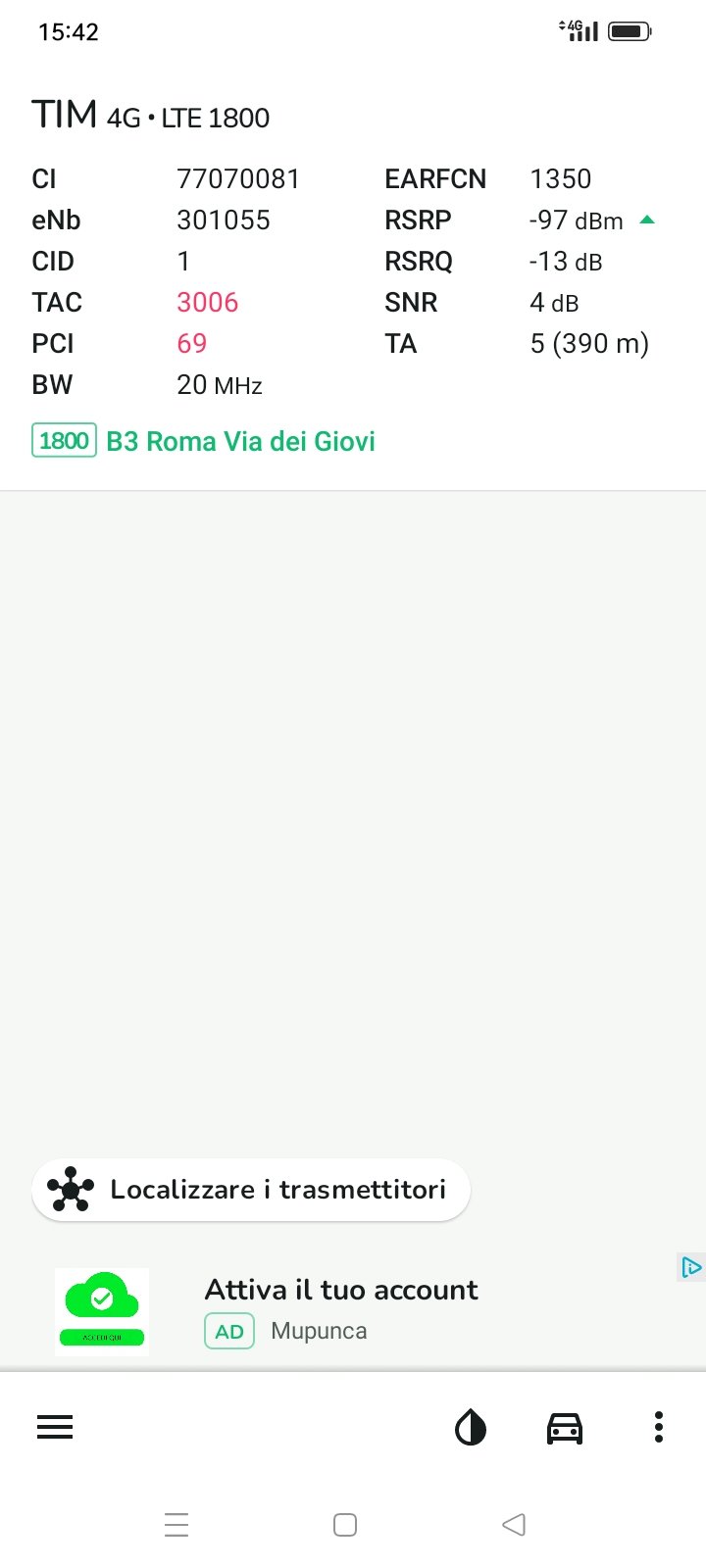
Task: Go back using the system back button
Action: pos(513,1524)
